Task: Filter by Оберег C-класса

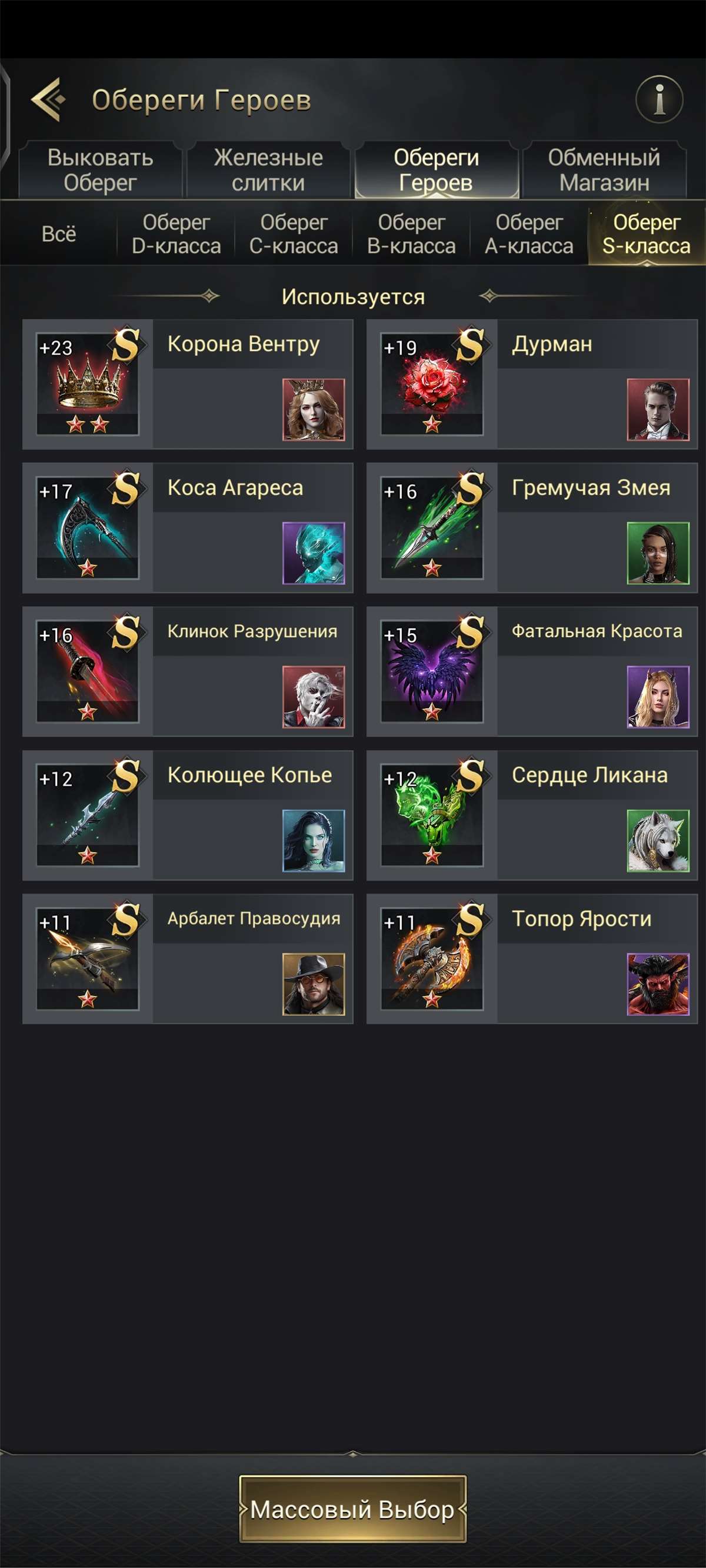Action: 294,235
